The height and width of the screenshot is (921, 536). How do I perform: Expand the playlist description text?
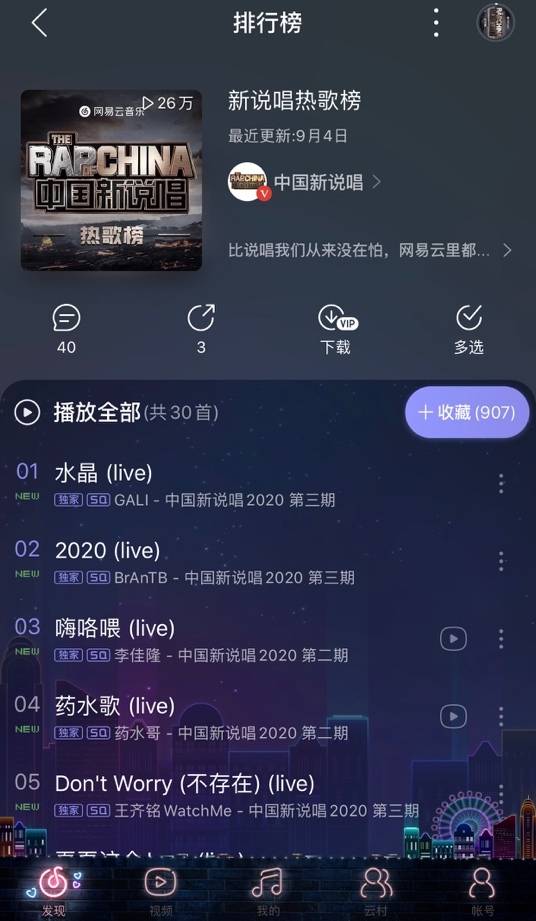pyautogui.click(x=370, y=251)
